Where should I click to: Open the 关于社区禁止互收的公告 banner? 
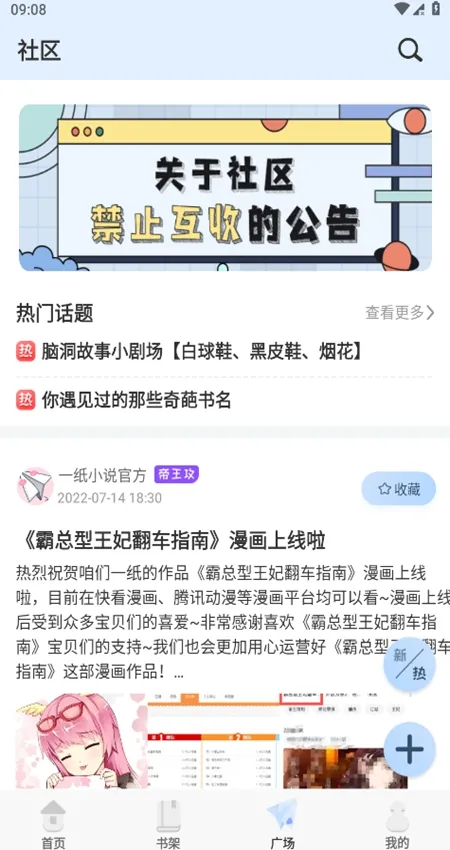click(225, 188)
